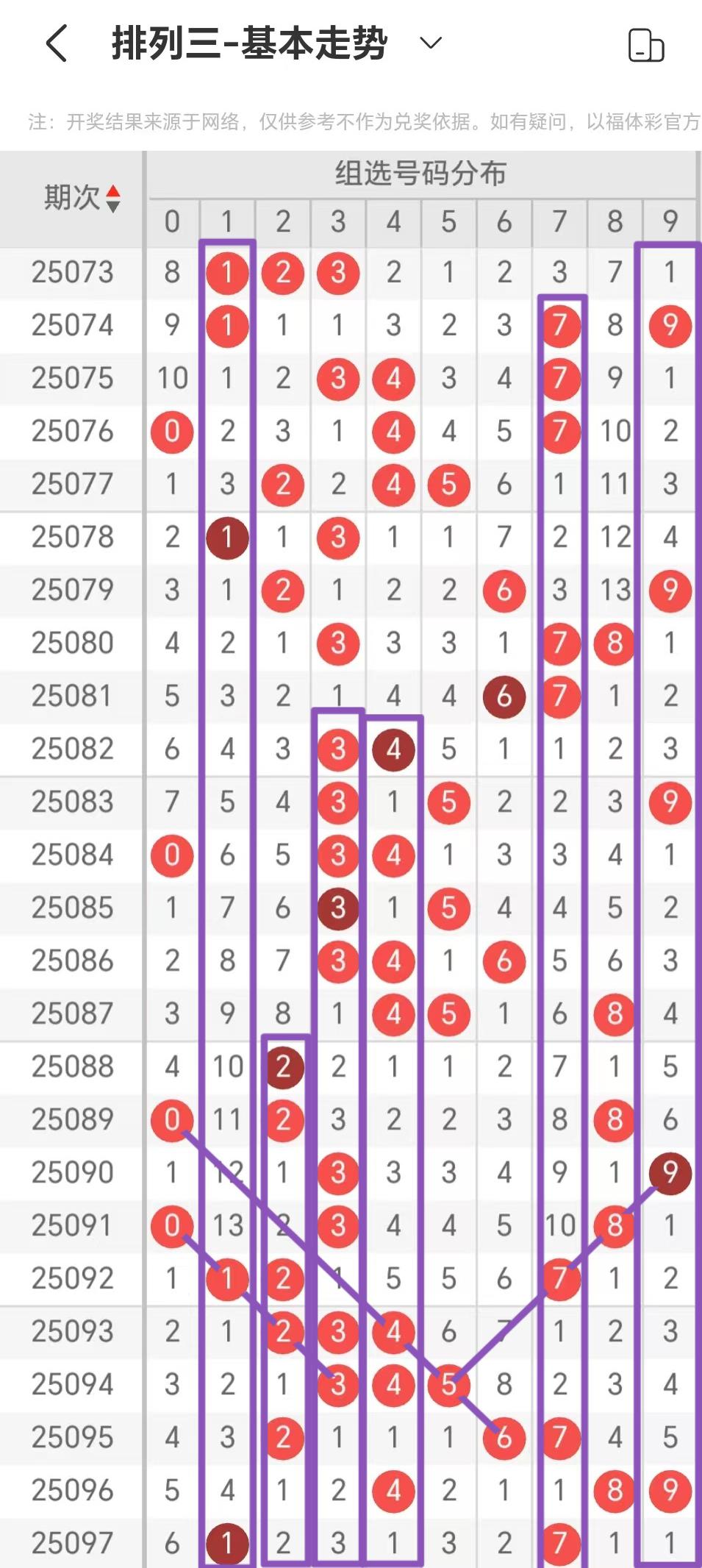Expand the 排列三-基本走势 dropdown
The image size is (702, 1568).
point(430,43)
